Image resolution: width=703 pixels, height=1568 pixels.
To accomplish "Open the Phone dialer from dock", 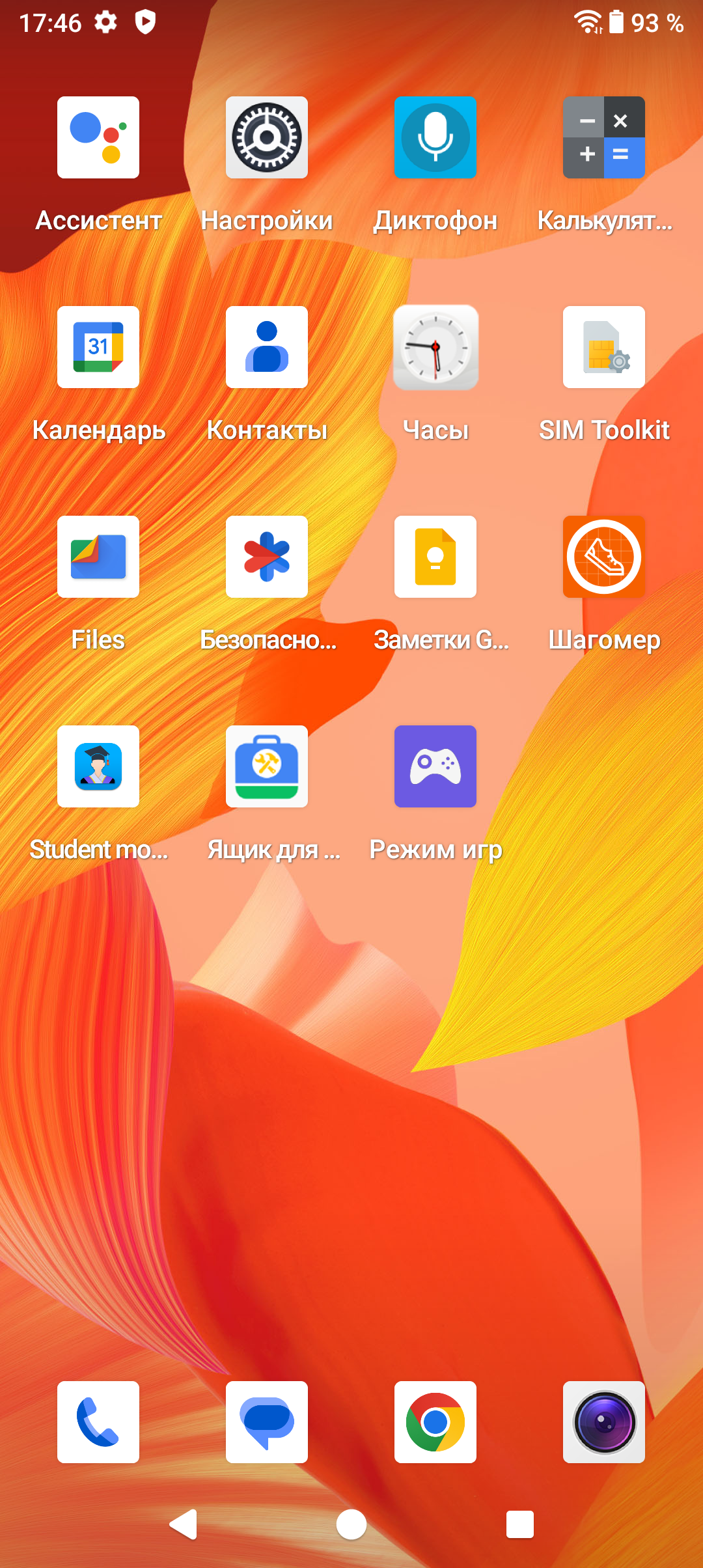I will [x=98, y=1422].
